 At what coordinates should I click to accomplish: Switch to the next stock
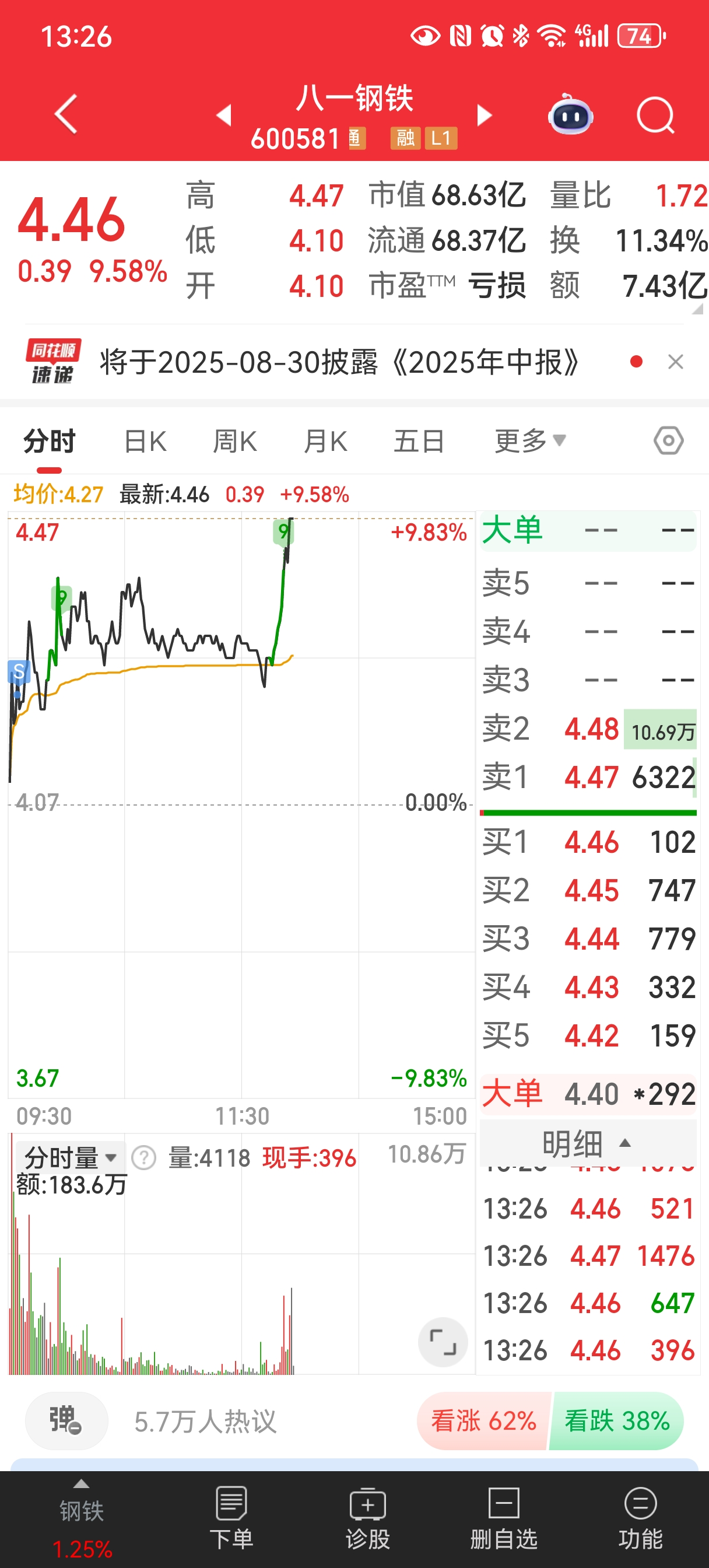[x=484, y=114]
